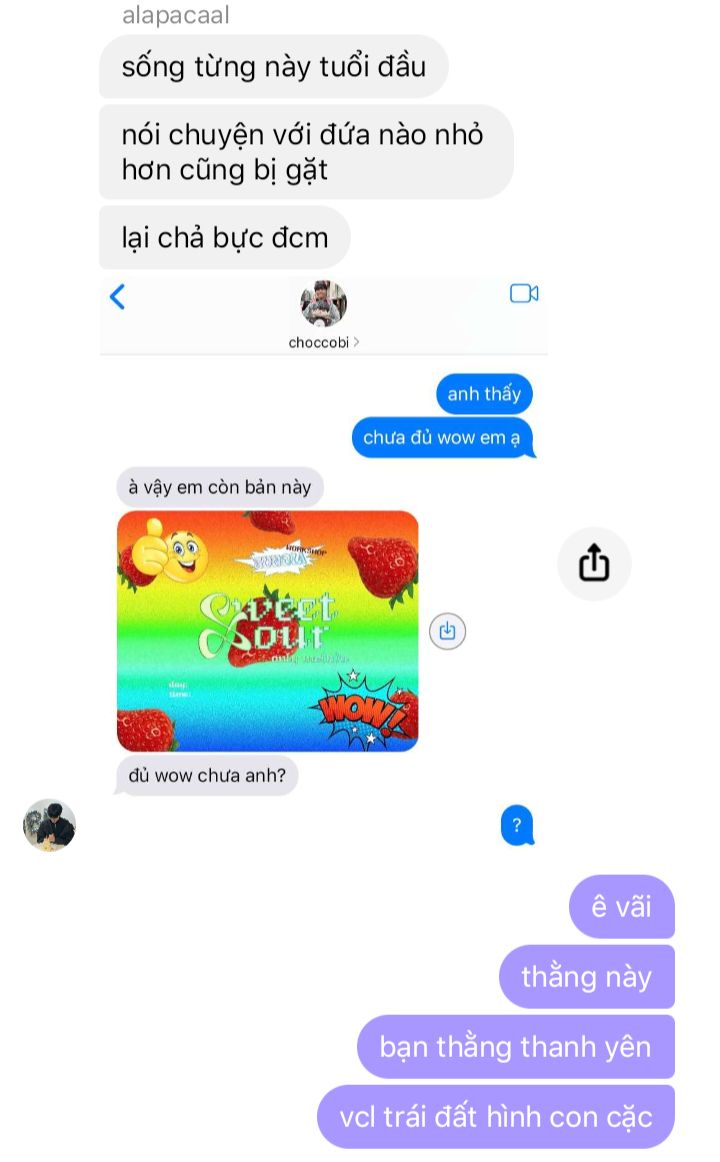Open the sender's profile avatar
This screenshot has width=720, height=1162.
pyautogui.click(x=50, y=825)
